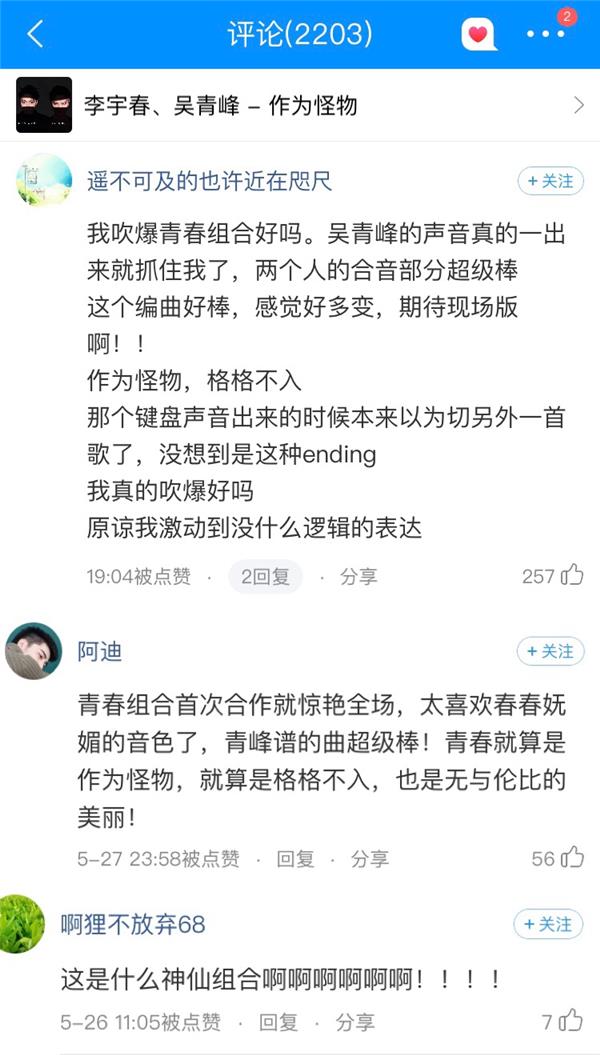Open the song row 李宇春、吴青峰 – 作为怪物
This screenshot has height=1055, width=600.
point(300,105)
